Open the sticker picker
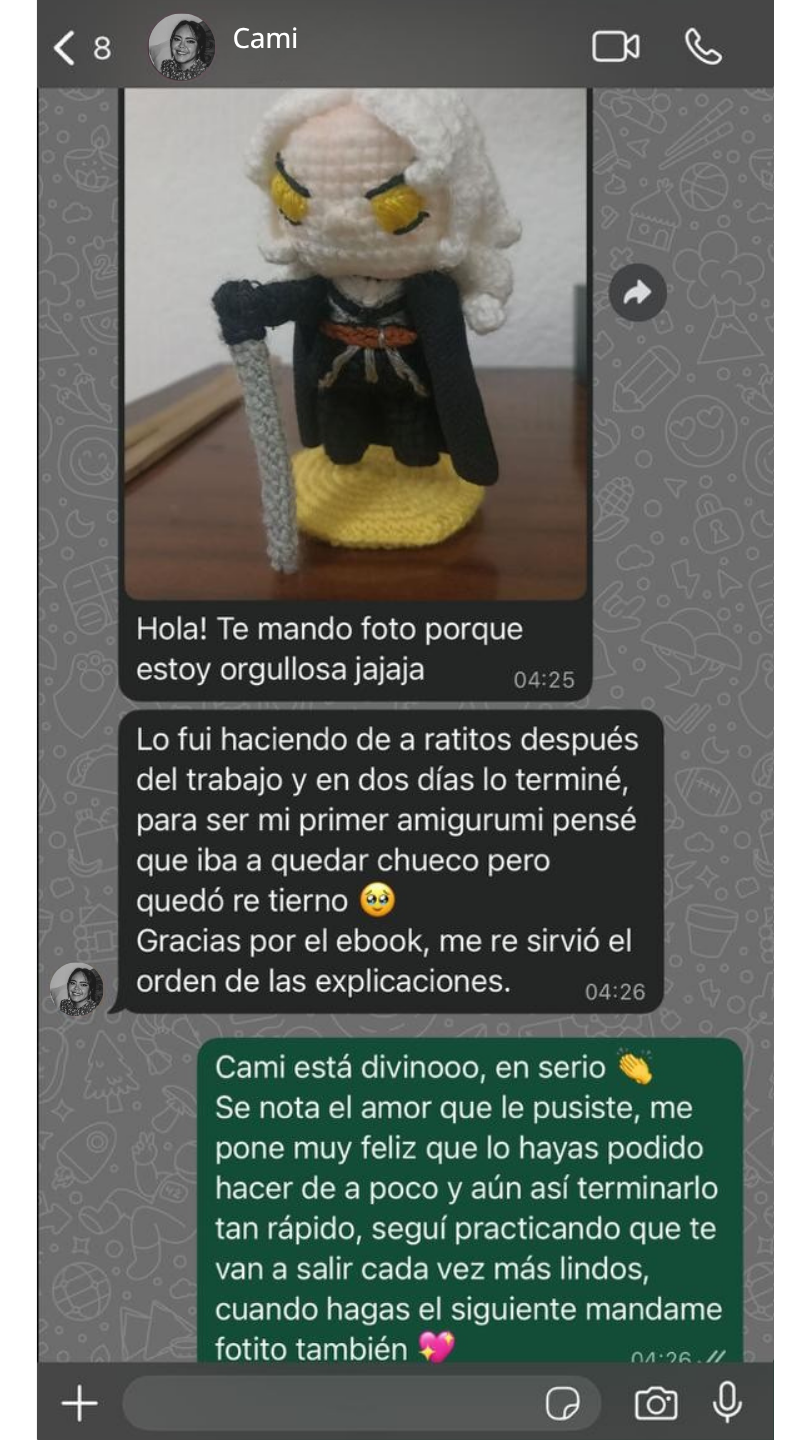 tap(563, 1404)
